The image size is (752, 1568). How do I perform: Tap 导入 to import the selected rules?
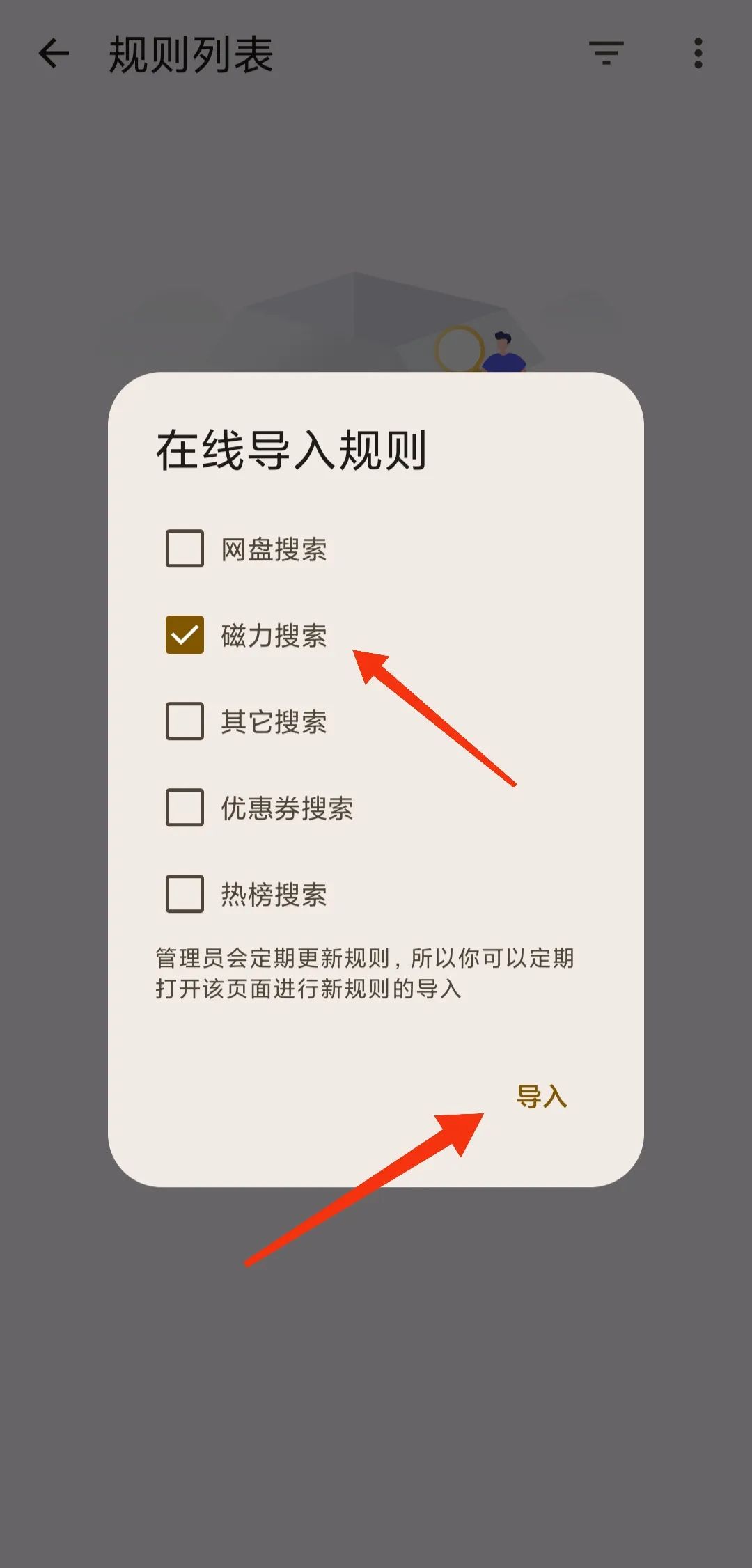click(542, 1097)
